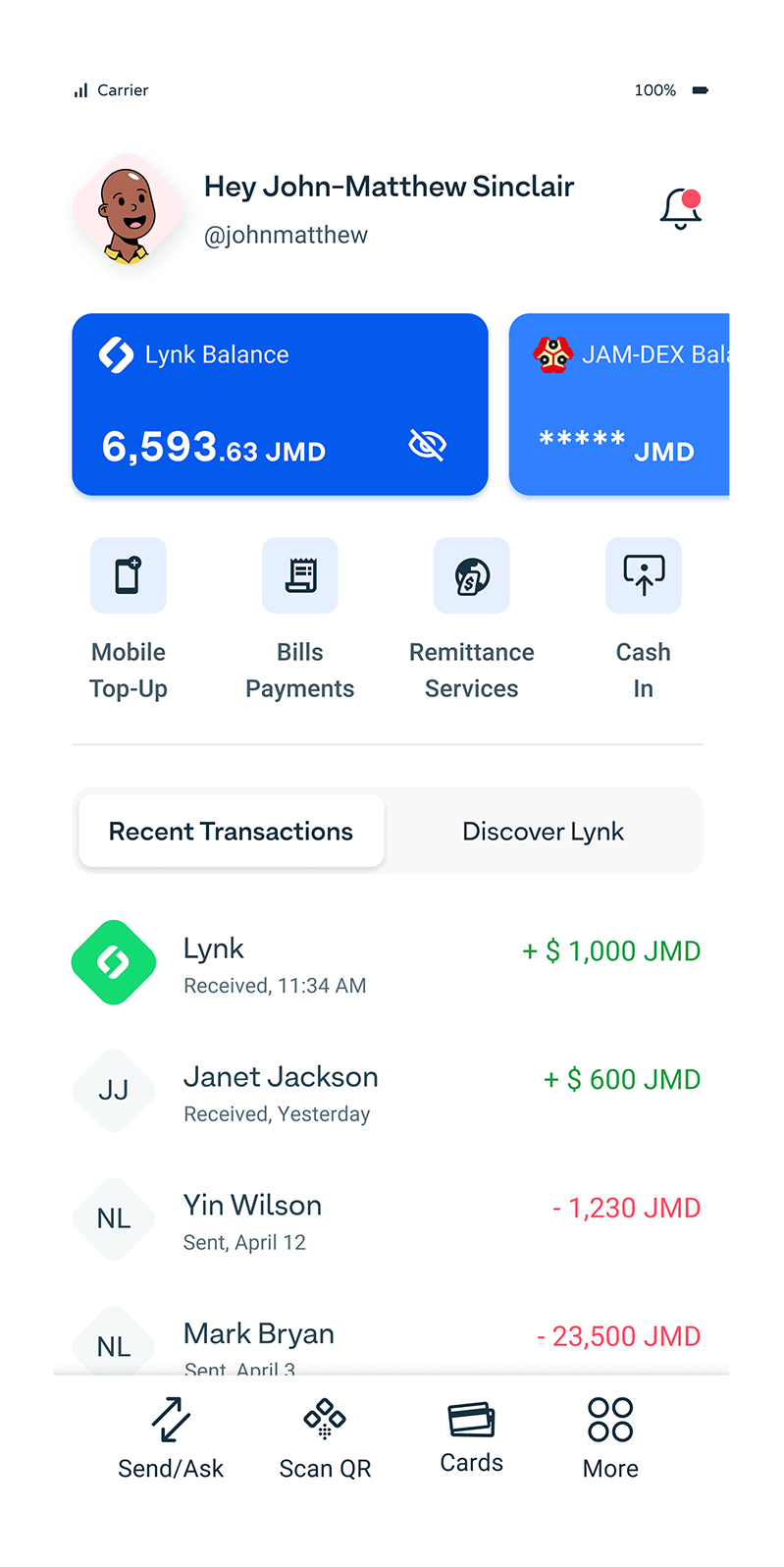Go to Send/Ask
The width and height of the screenshot is (784, 1567).
[x=171, y=1439]
